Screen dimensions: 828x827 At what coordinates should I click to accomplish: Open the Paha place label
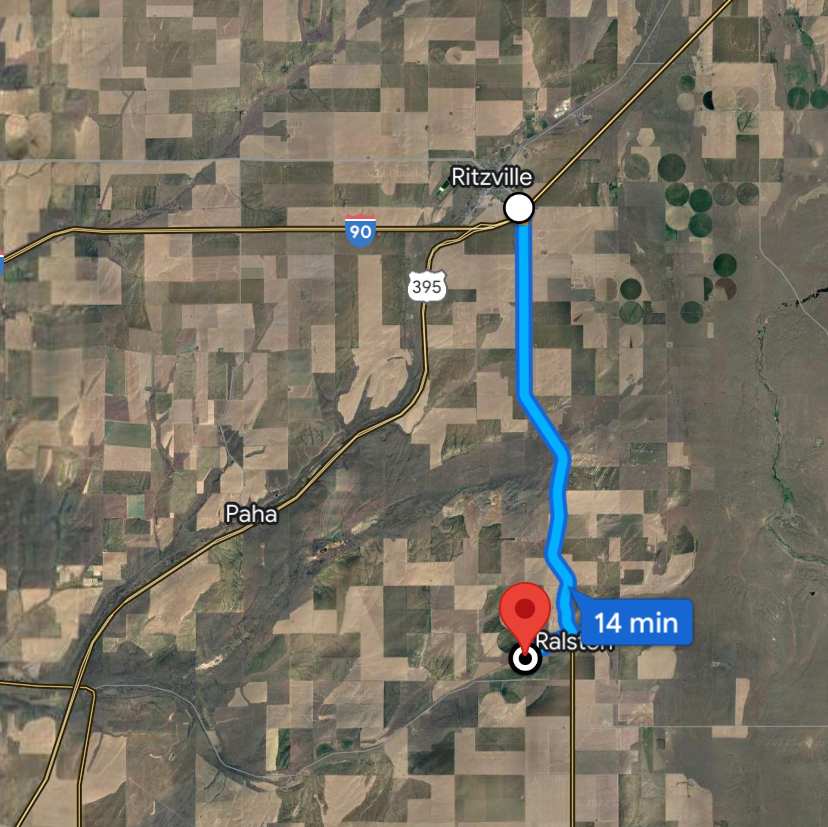click(250, 515)
